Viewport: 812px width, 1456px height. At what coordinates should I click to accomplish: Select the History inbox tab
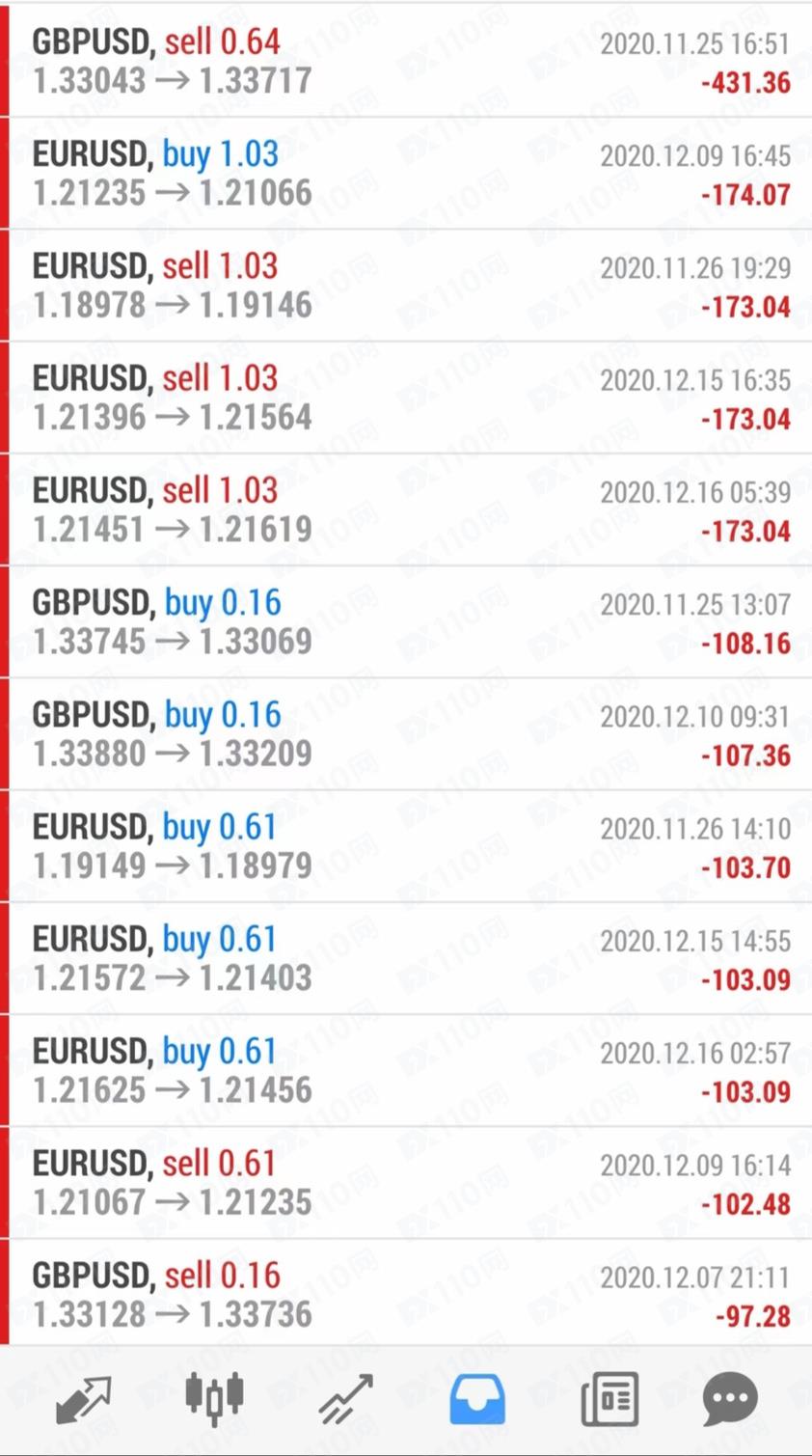pyautogui.click(x=477, y=1399)
